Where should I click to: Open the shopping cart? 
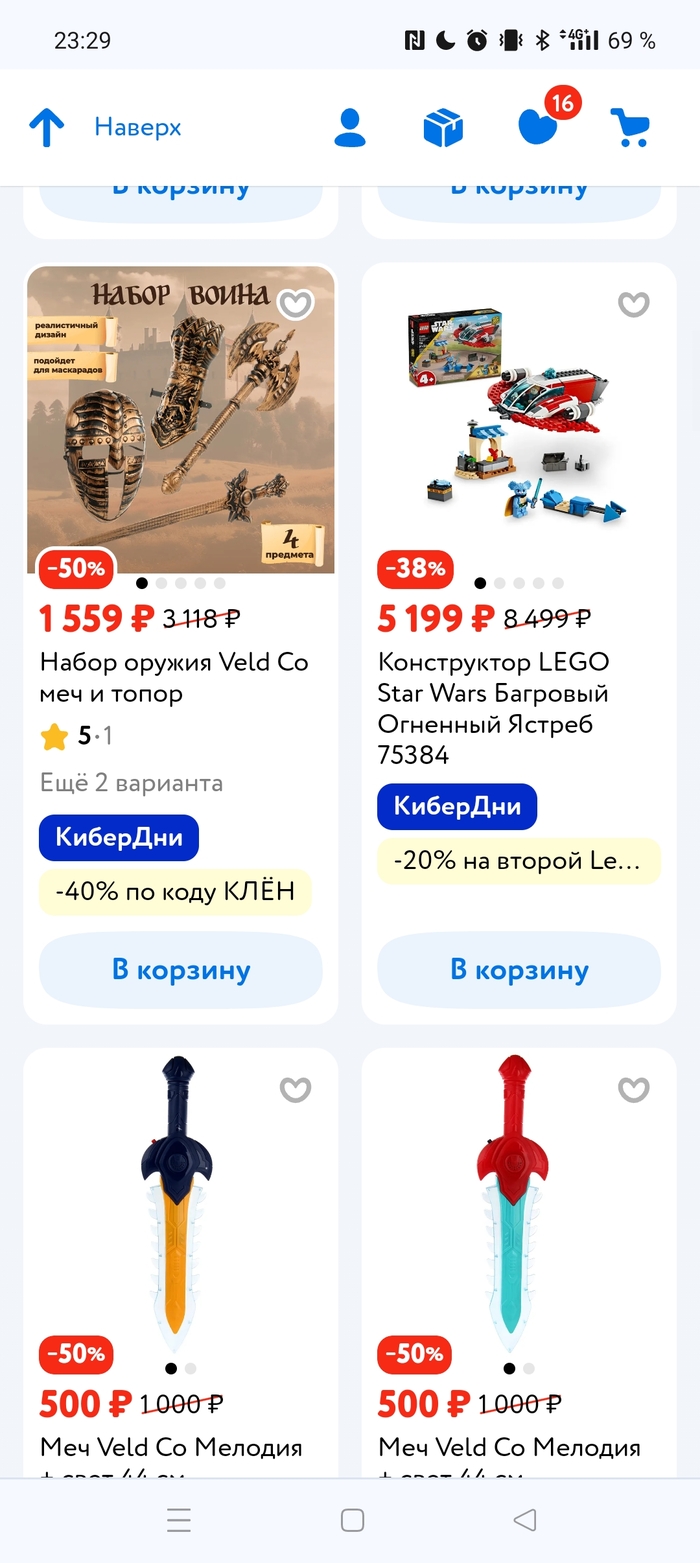630,128
